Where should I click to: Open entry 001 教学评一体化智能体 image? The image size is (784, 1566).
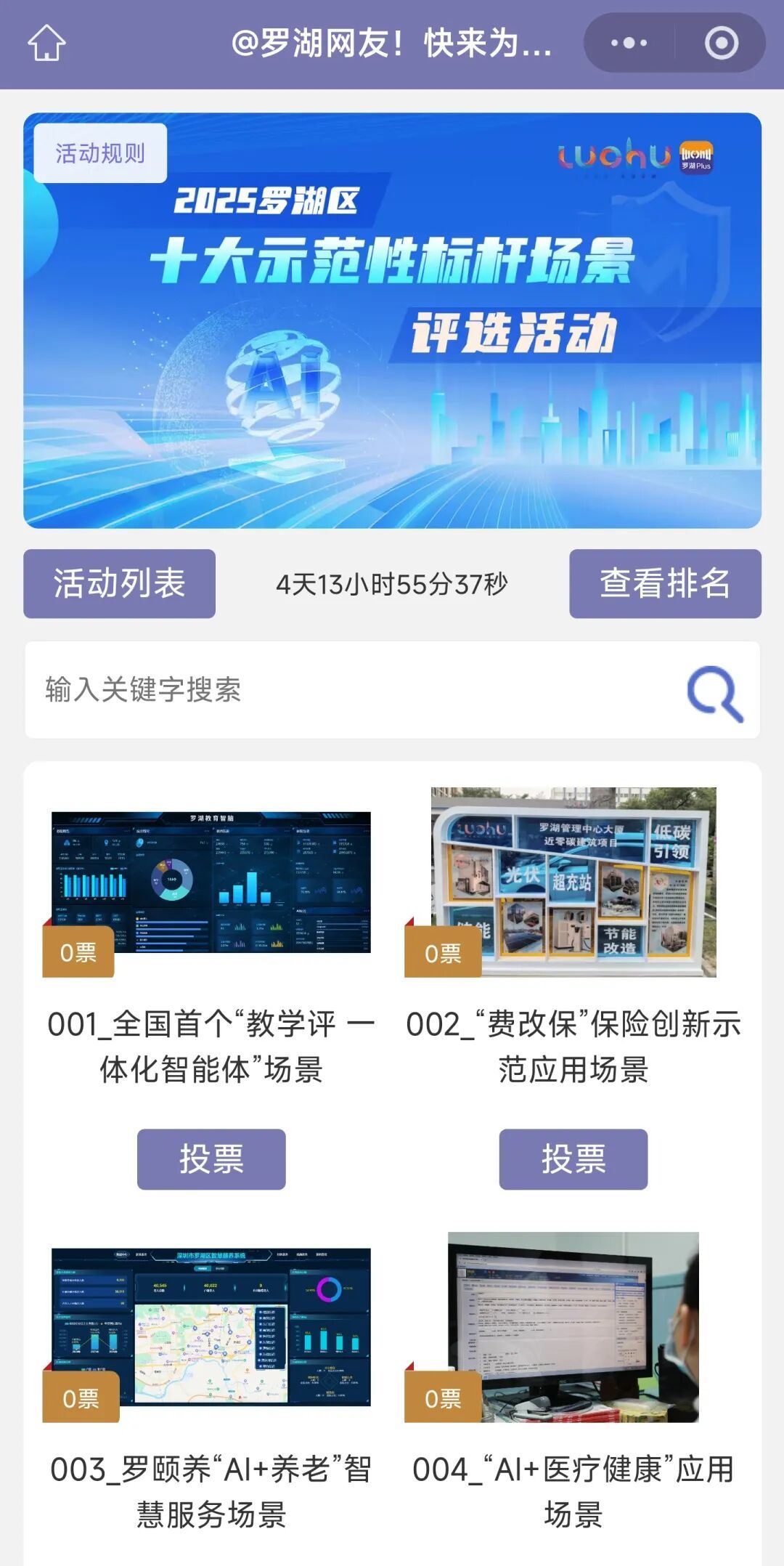click(211, 882)
